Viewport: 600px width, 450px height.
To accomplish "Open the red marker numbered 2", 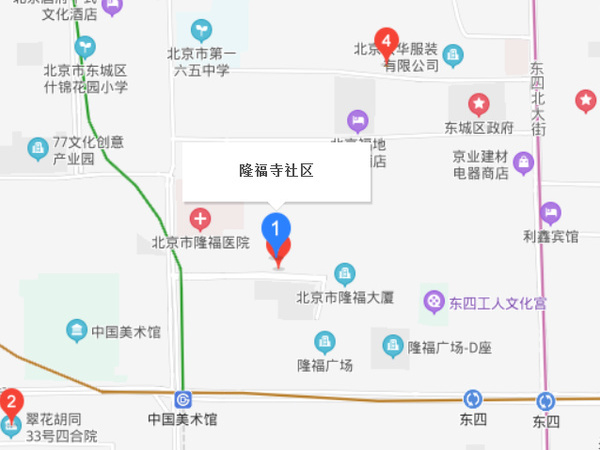I will (11, 405).
